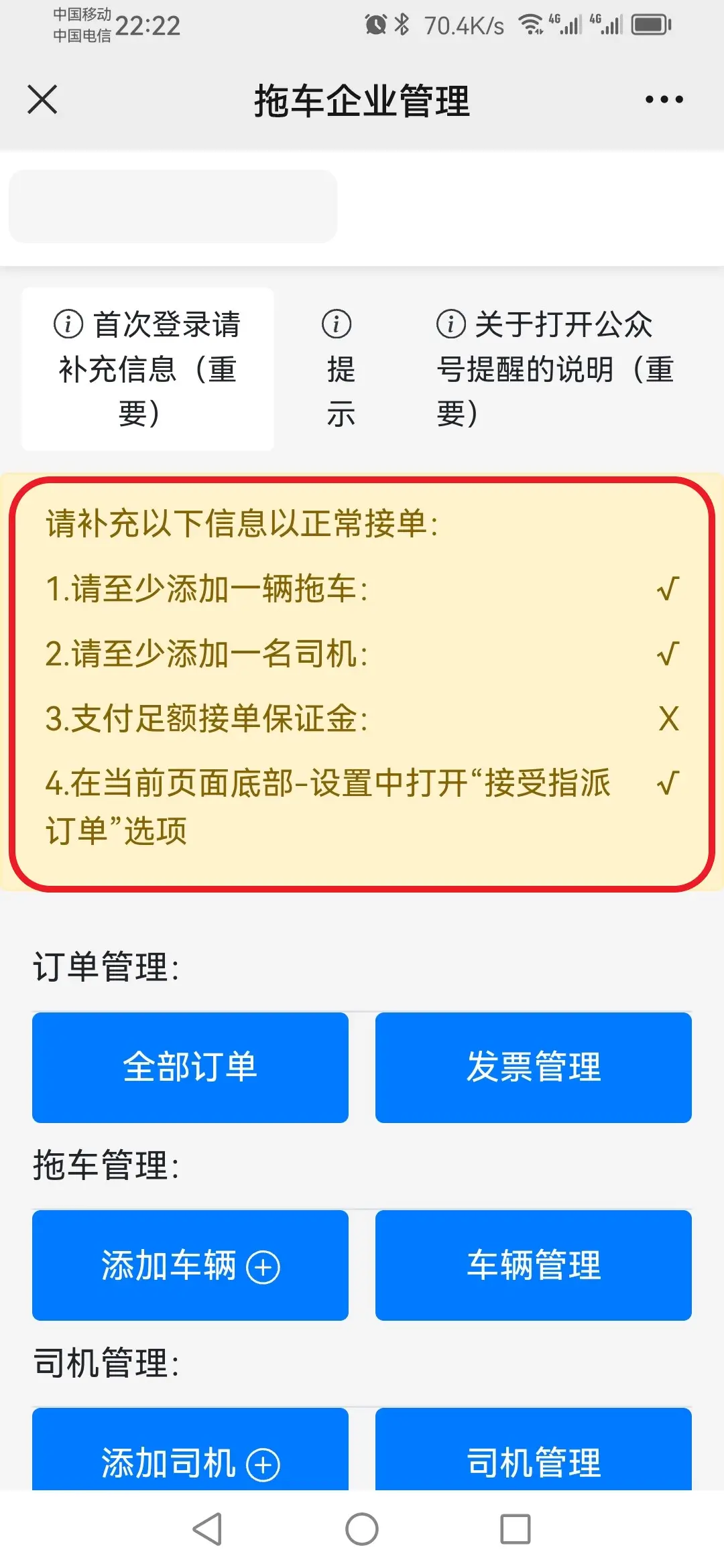Open 发票管理
724x1568 pixels.
(533, 1067)
